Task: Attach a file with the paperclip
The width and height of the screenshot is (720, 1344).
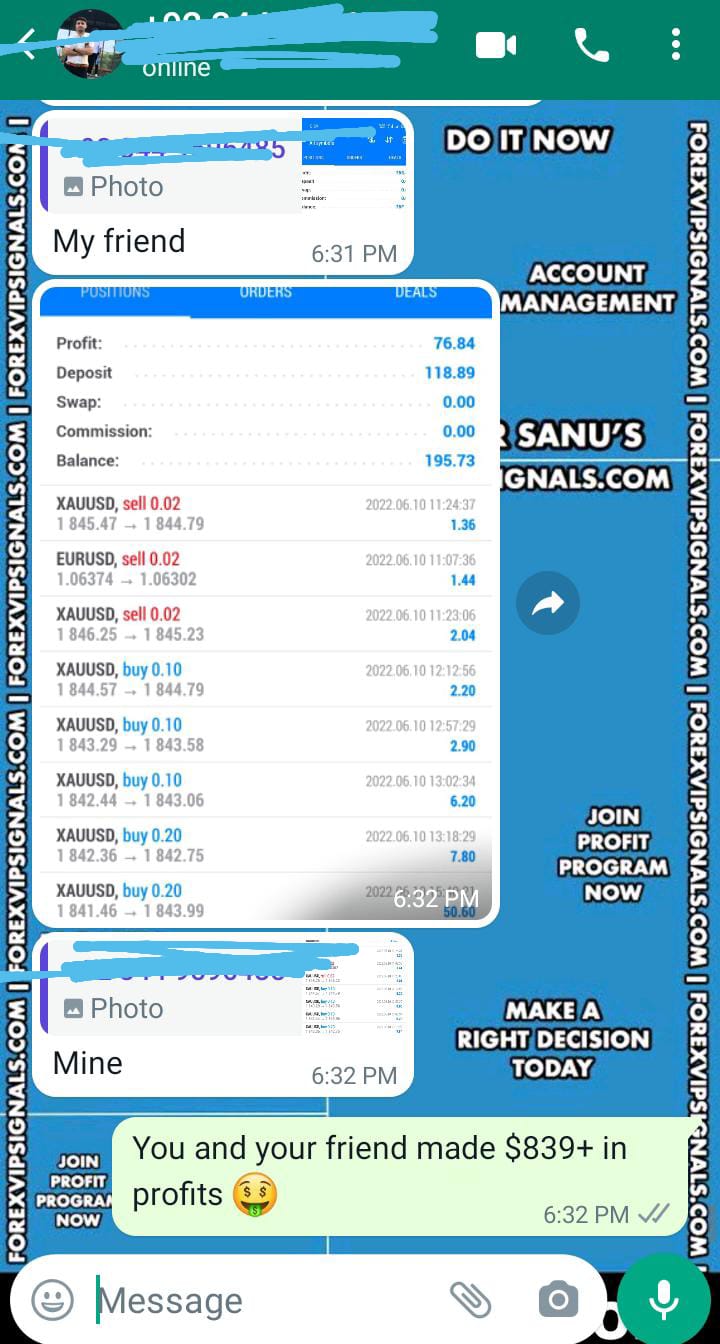Action: click(x=470, y=1300)
